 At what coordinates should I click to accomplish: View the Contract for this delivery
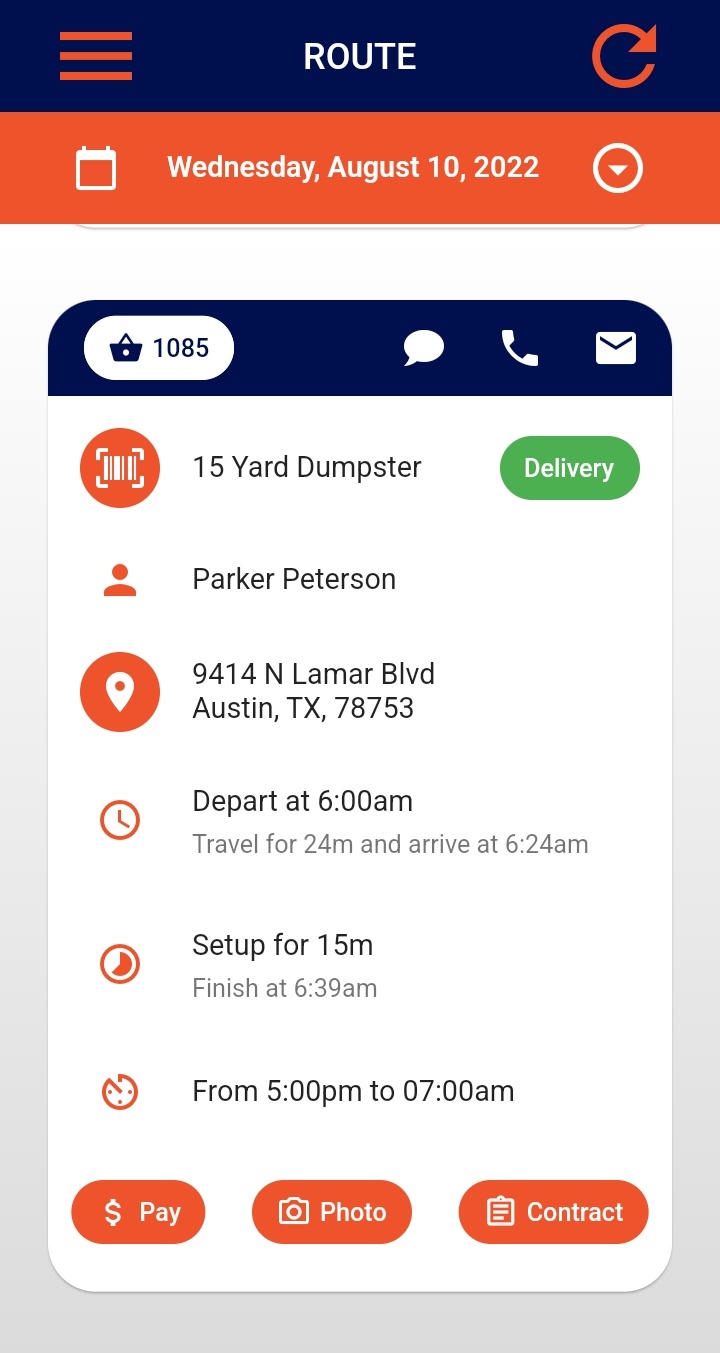point(554,1212)
